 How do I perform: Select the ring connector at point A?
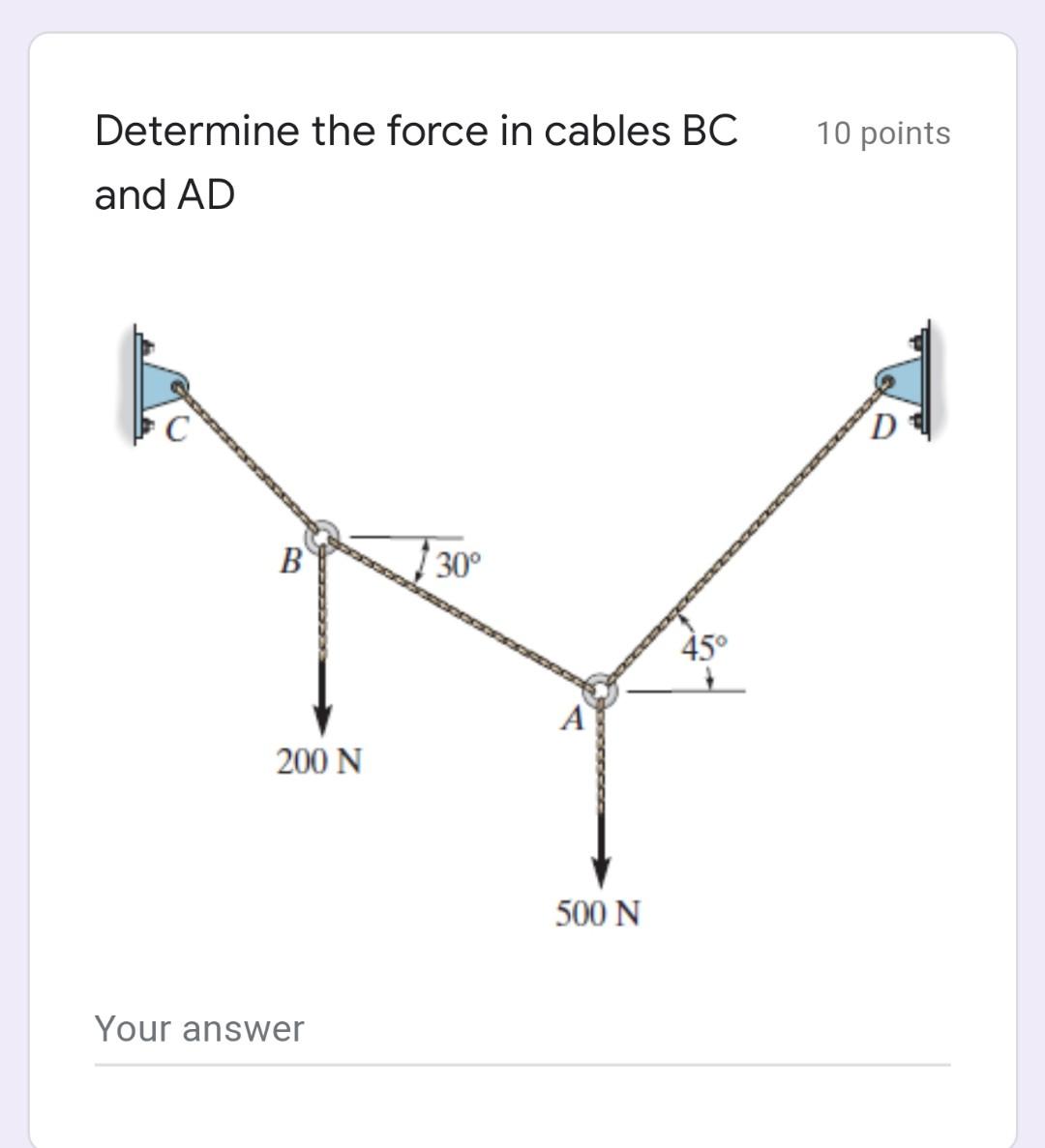(x=600, y=691)
